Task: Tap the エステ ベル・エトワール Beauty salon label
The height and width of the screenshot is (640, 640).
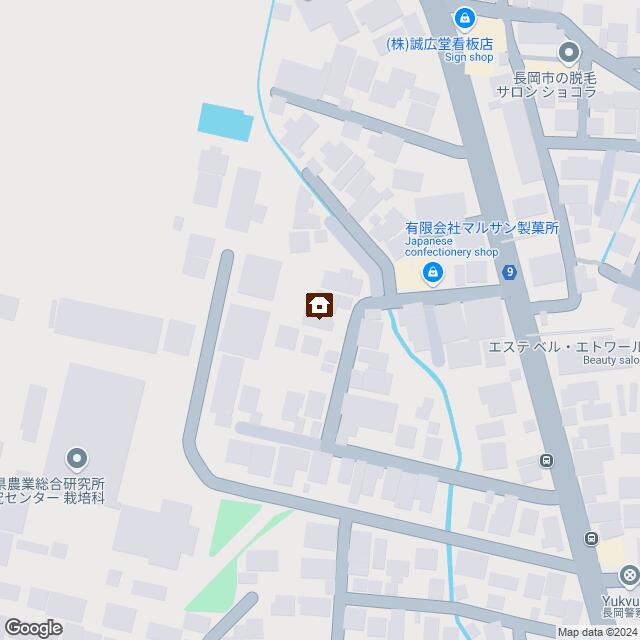Action: pyautogui.click(x=562, y=346)
